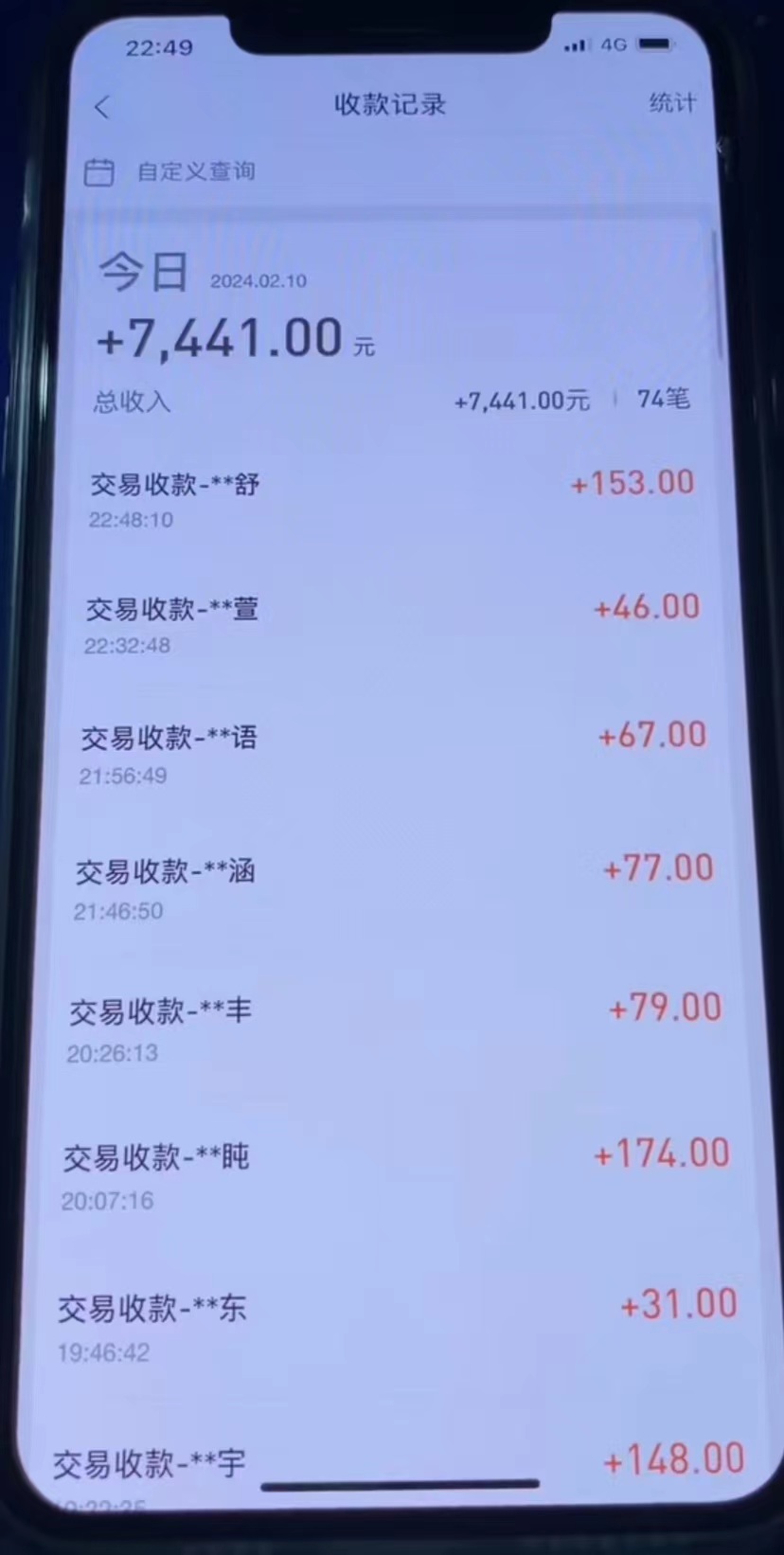Open the +79.00 payment from **丰

click(392, 1028)
